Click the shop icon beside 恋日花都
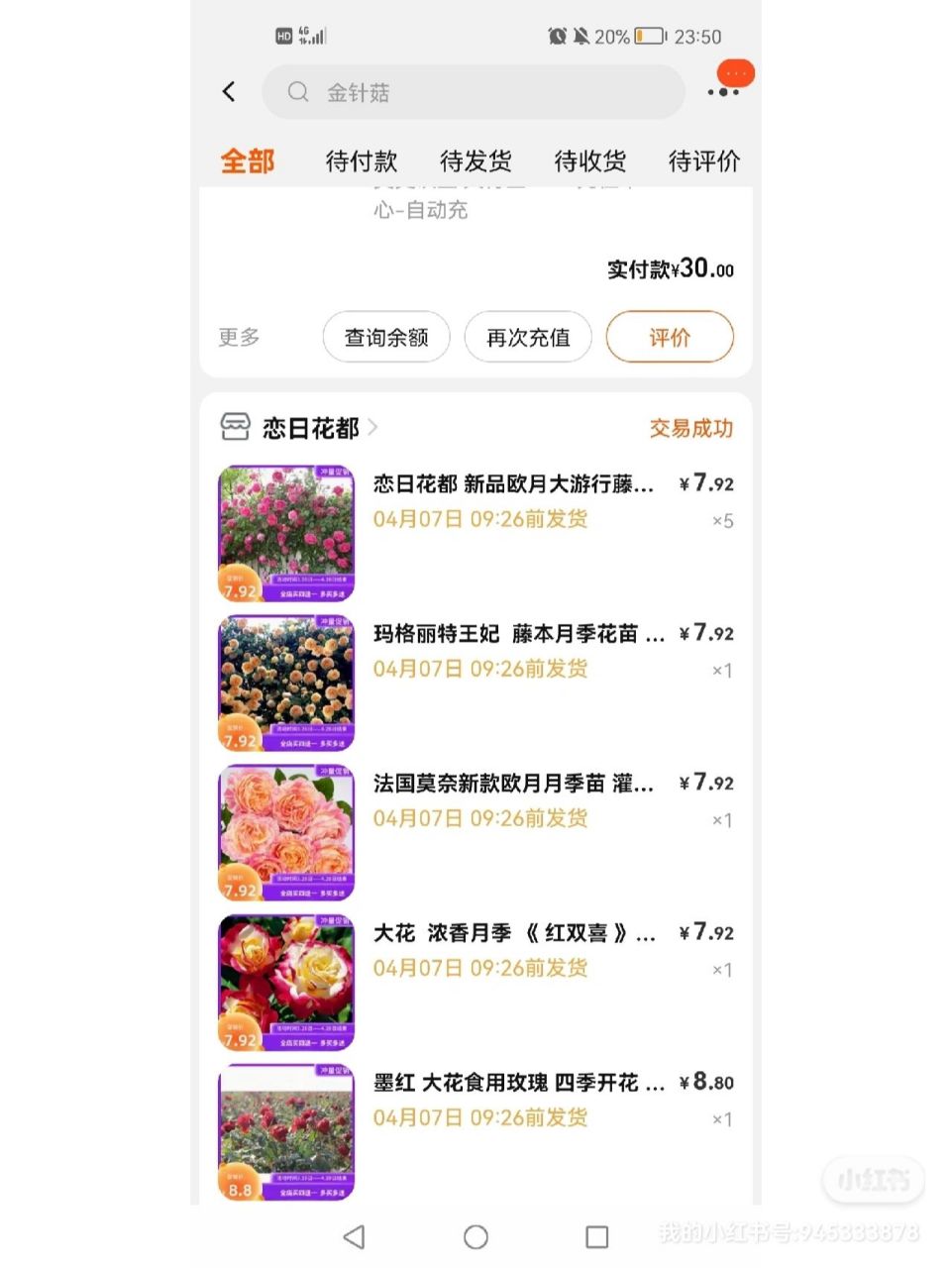The width and height of the screenshot is (952, 1268). [235, 428]
